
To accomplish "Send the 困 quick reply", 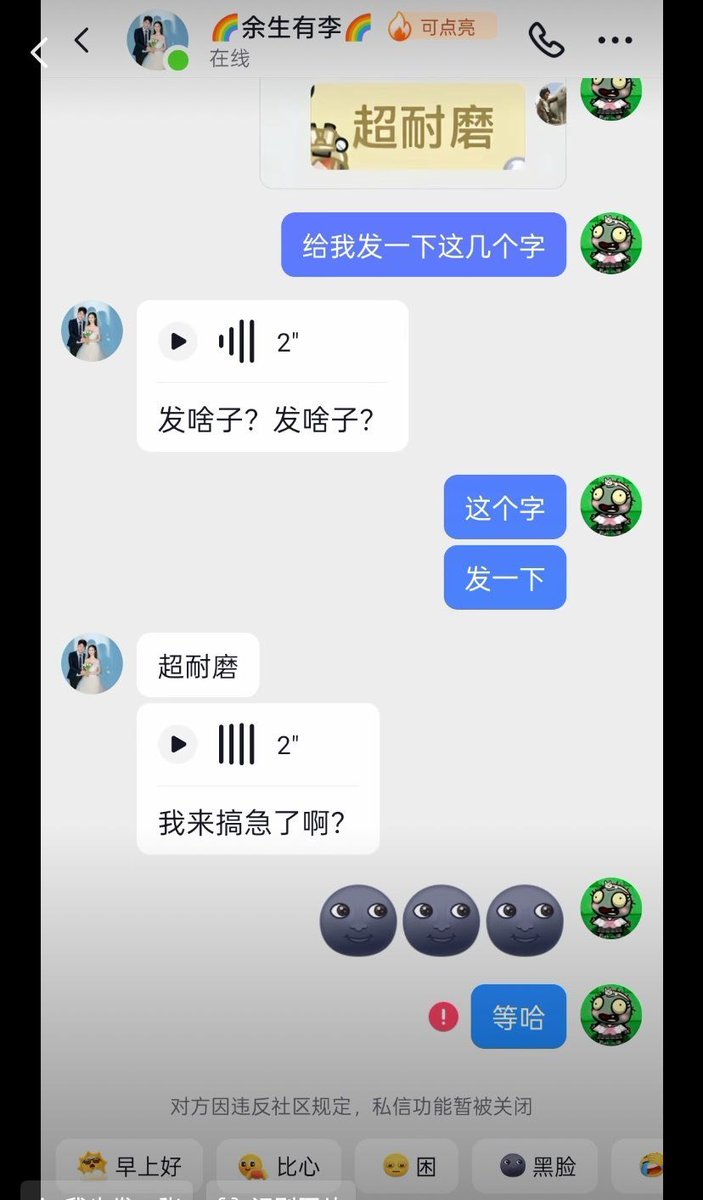I will (407, 1166).
